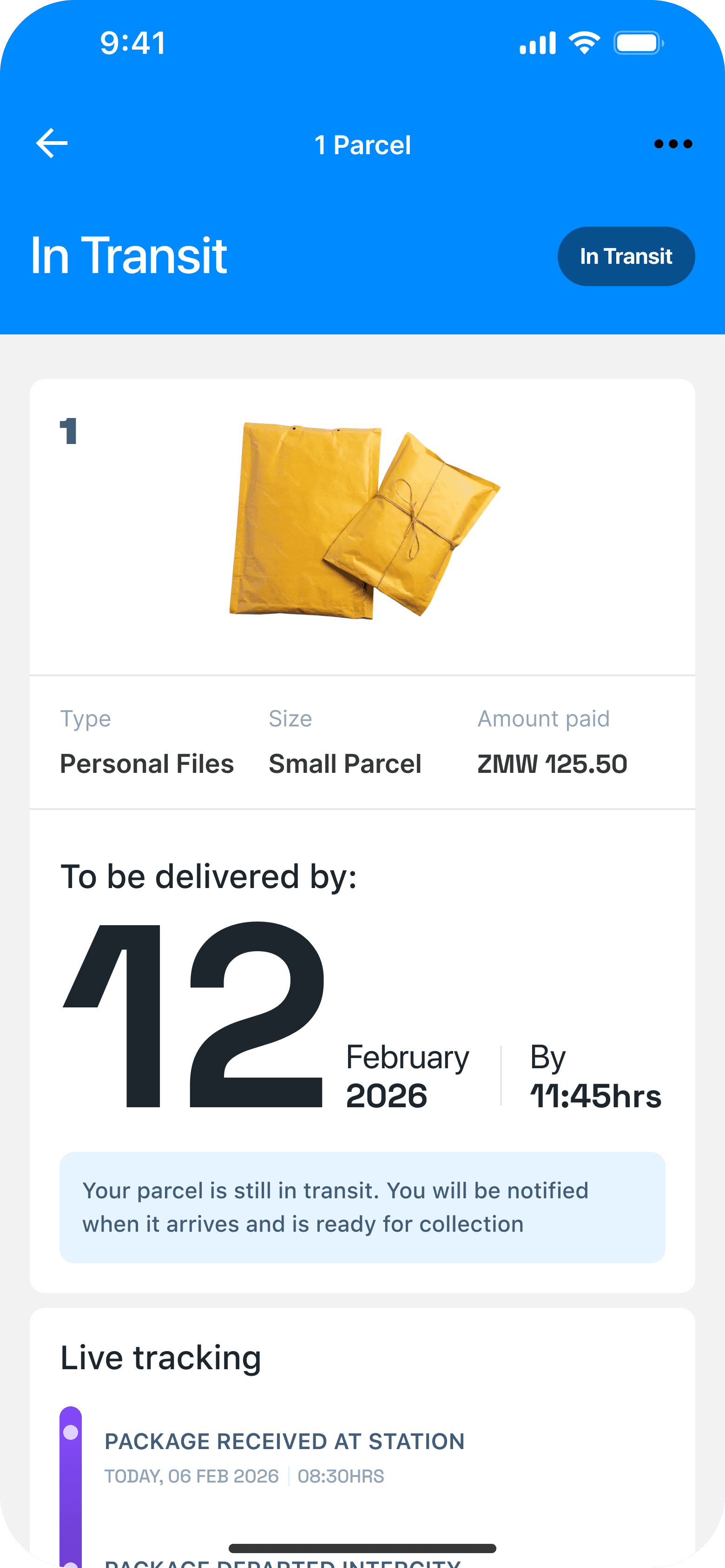
Task: Go back using the arrow icon
Action: tap(52, 144)
